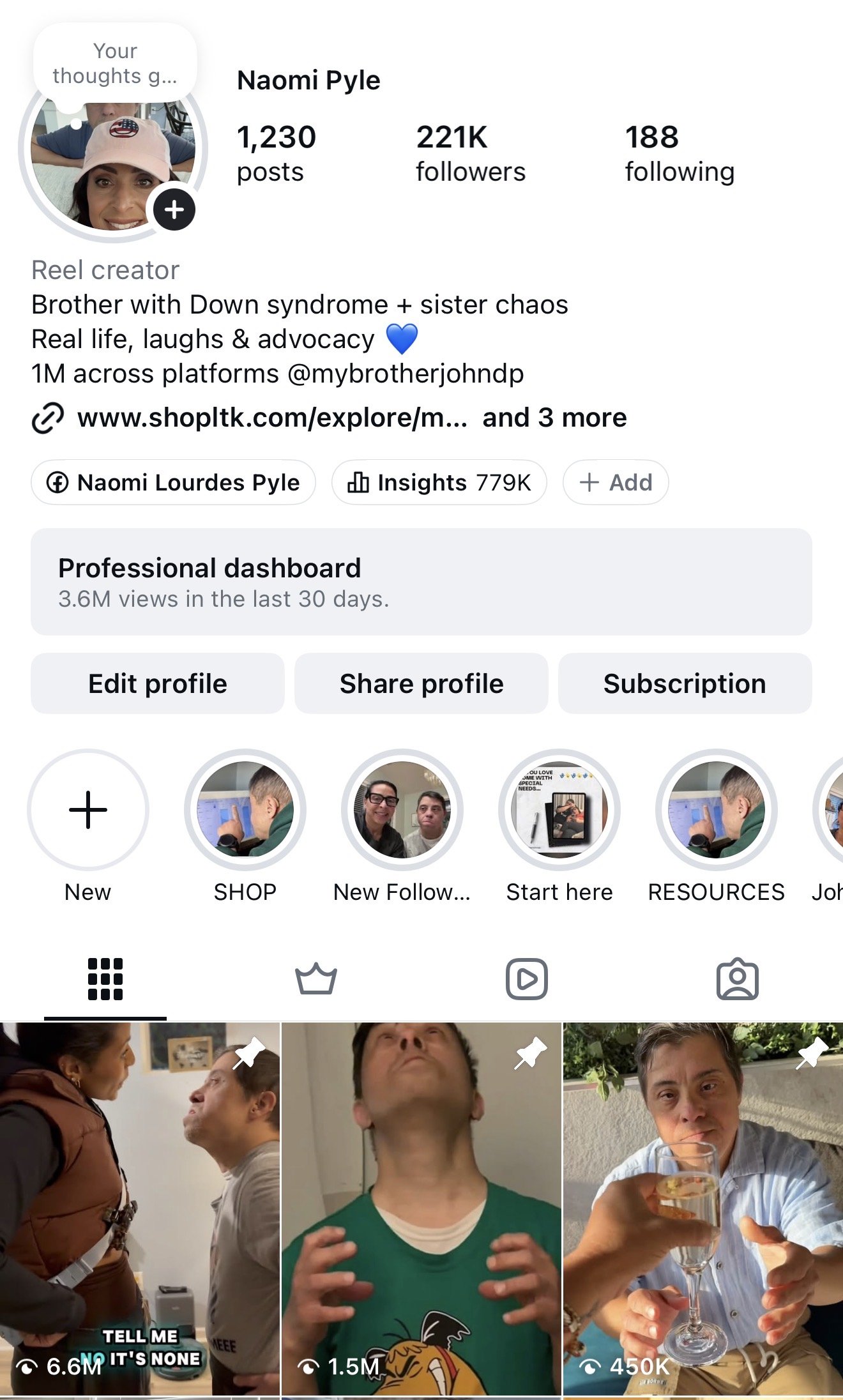Image resolution: width=843 pixels, height=1400 pixels.
Task: Tap the Add chip
Action: coord(616,482)
